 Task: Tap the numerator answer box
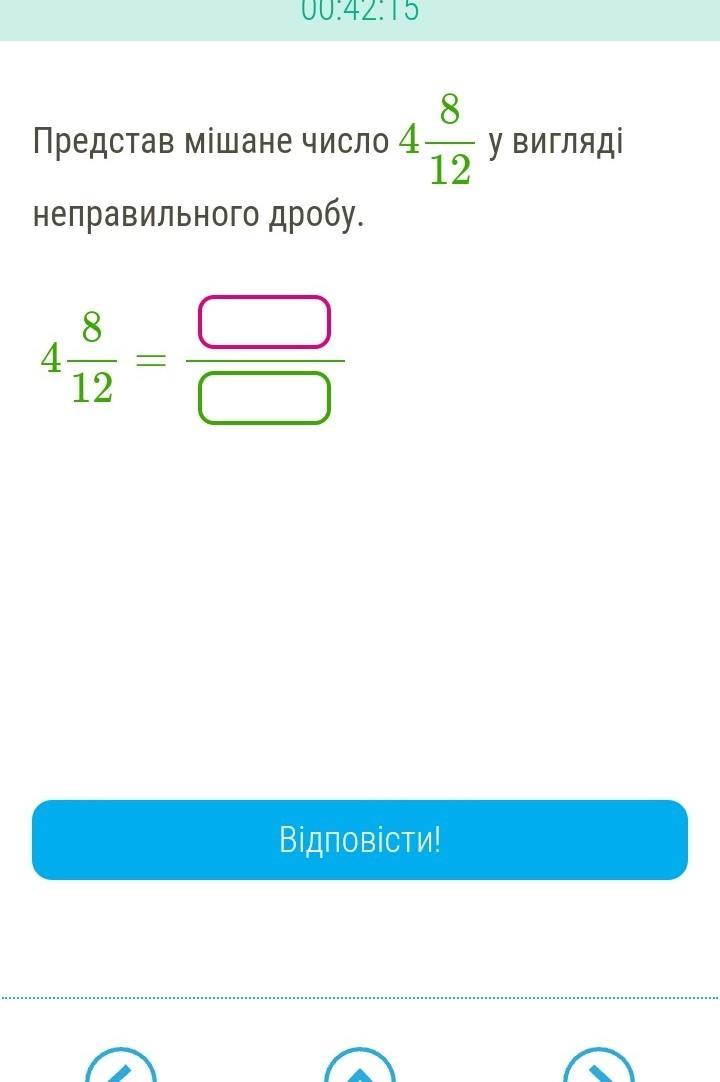coord(264,322)
